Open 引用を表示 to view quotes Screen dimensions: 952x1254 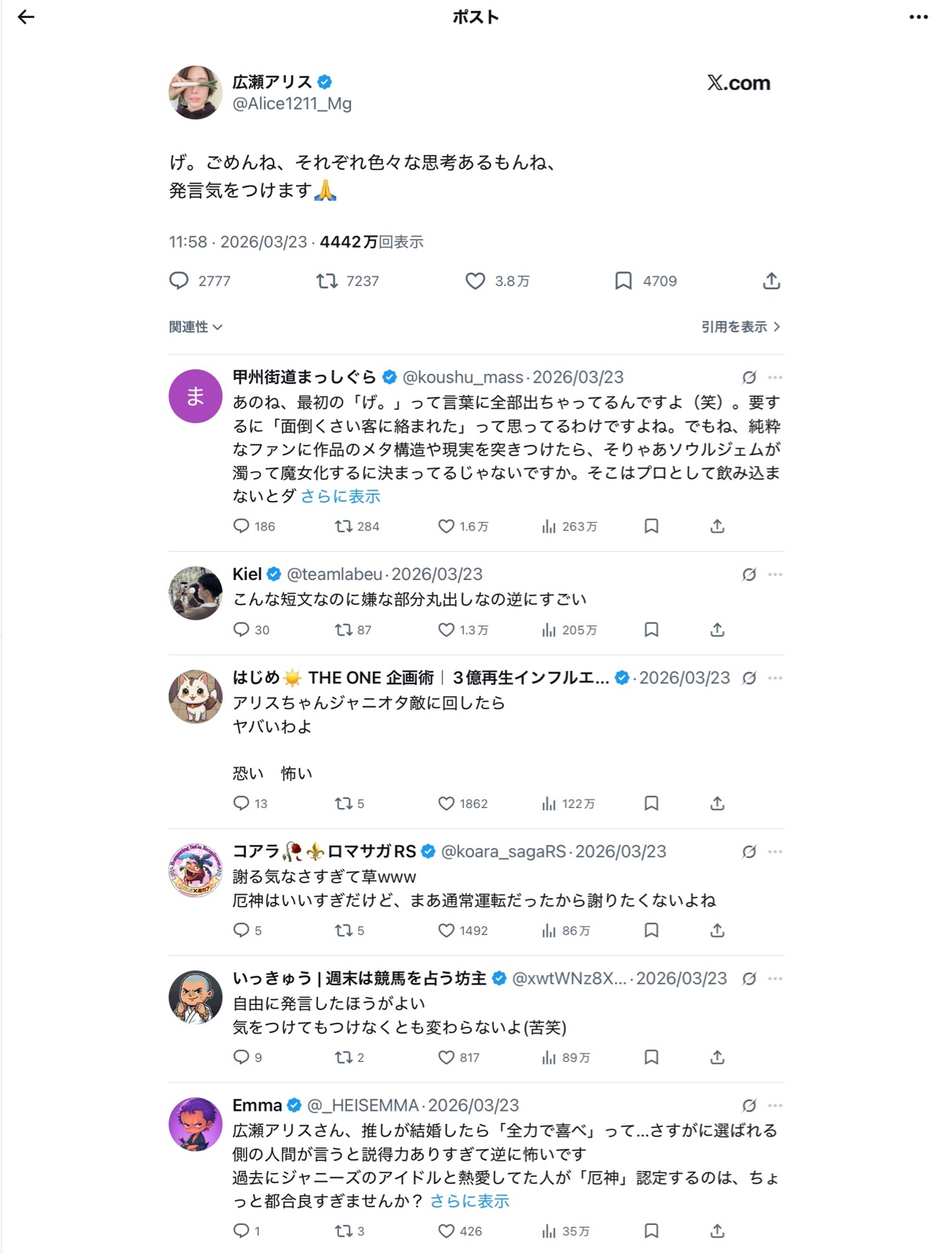[740, 327]
